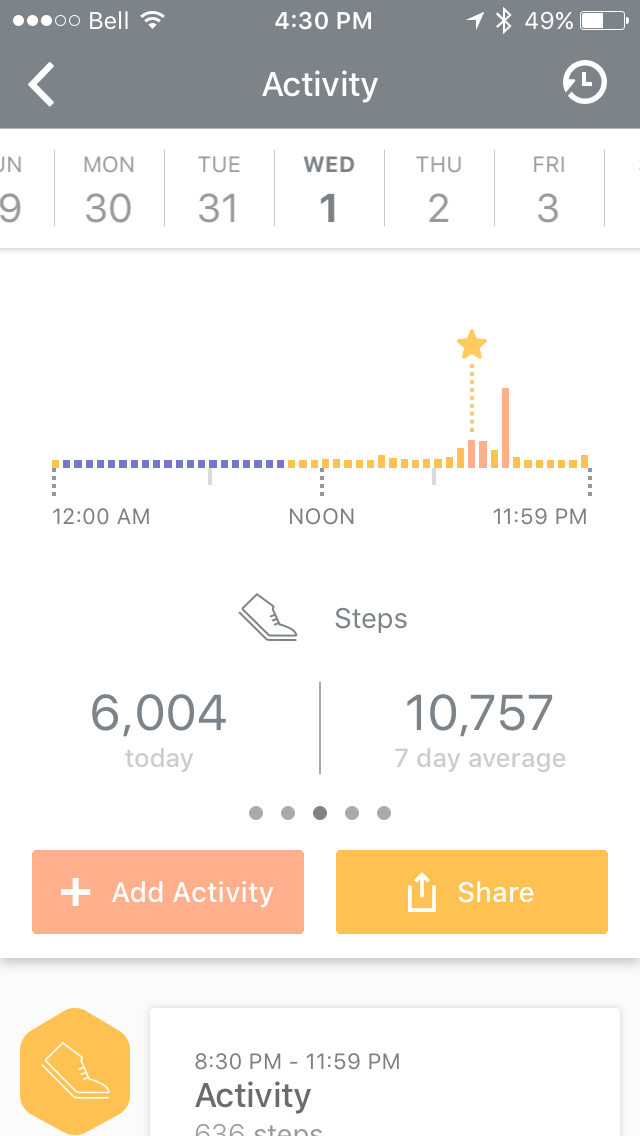The image size is (640, 1136).
Task: Select Tuesday 31 in the date strip
Action: tap(219, 190)
